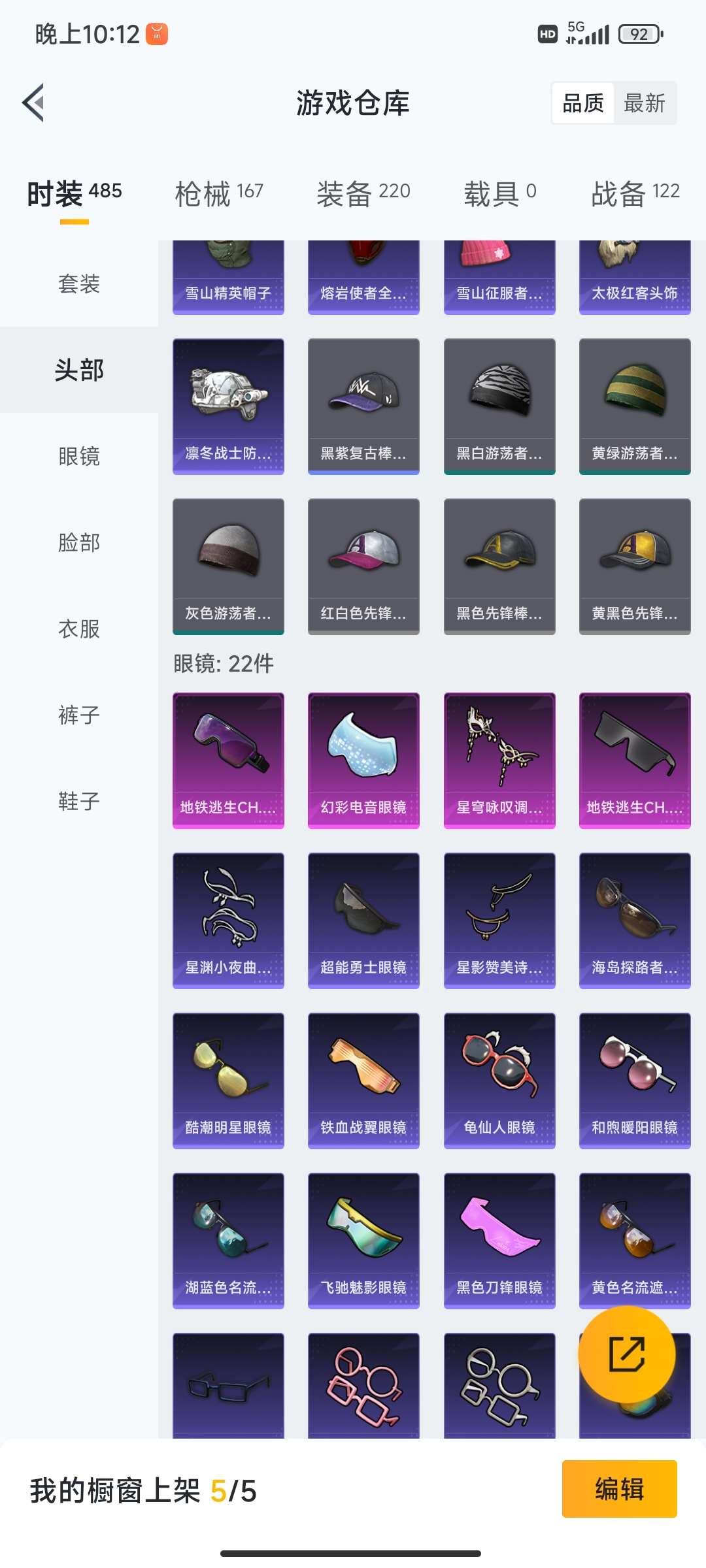Select 套装 in the side menu
Viewport: 706px width, 1568px height.
point(79,284)
